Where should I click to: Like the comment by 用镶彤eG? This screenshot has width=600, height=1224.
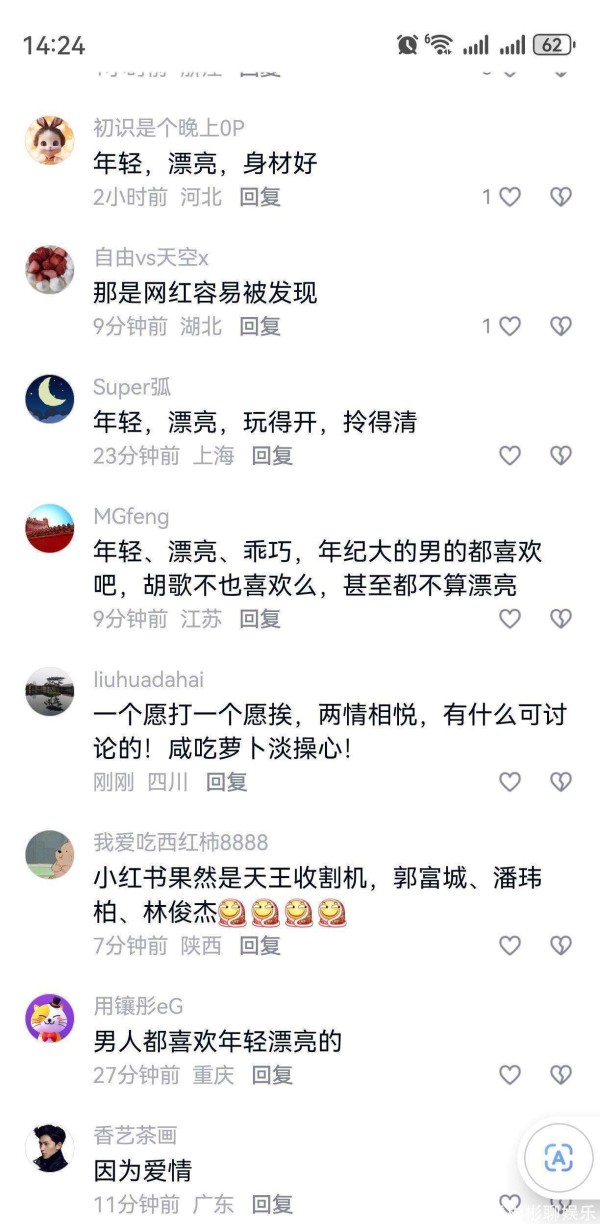coord(510,1075)
